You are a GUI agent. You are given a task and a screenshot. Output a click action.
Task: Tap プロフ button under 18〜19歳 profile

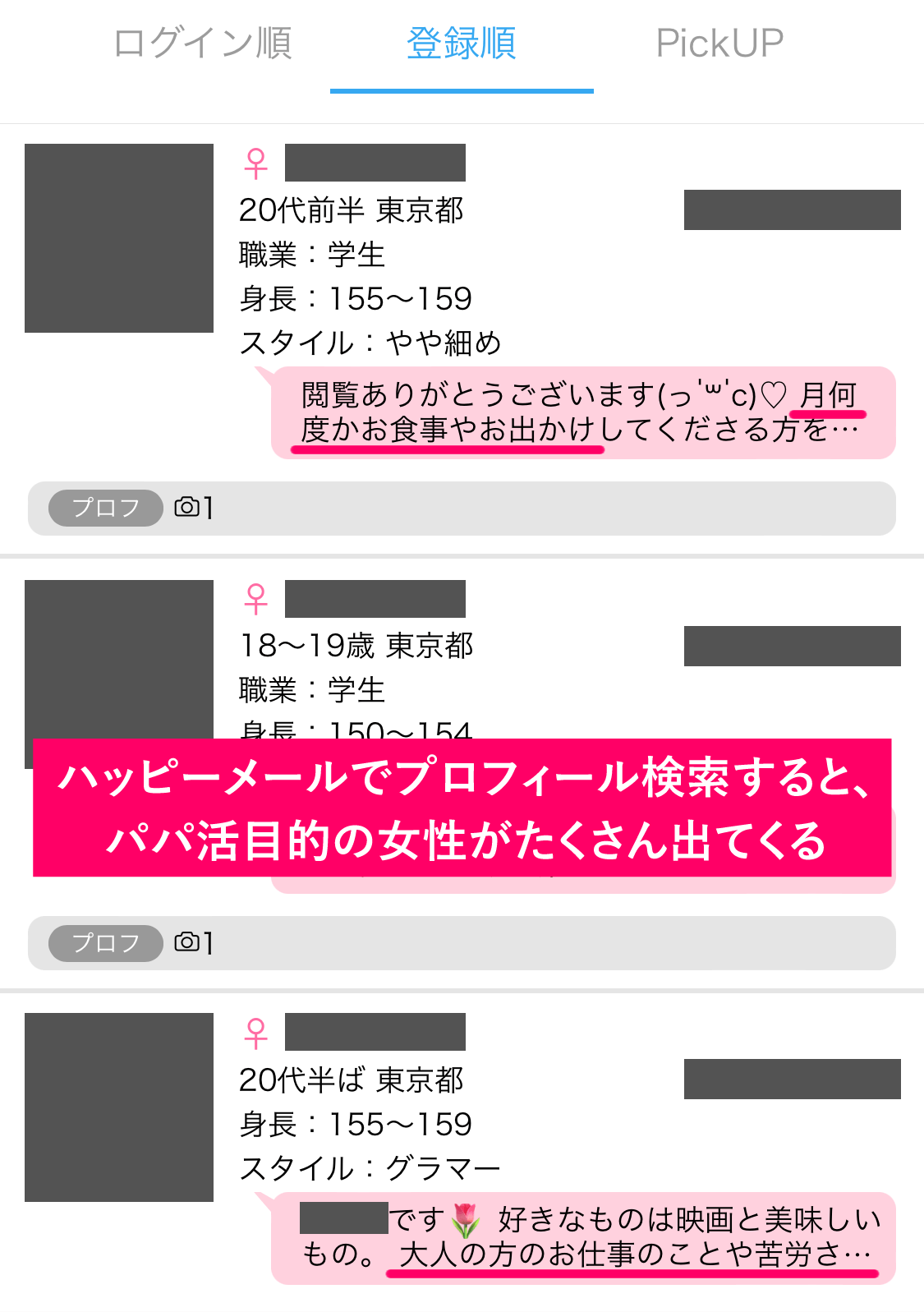pyautogui.click(x=106, y=942)
